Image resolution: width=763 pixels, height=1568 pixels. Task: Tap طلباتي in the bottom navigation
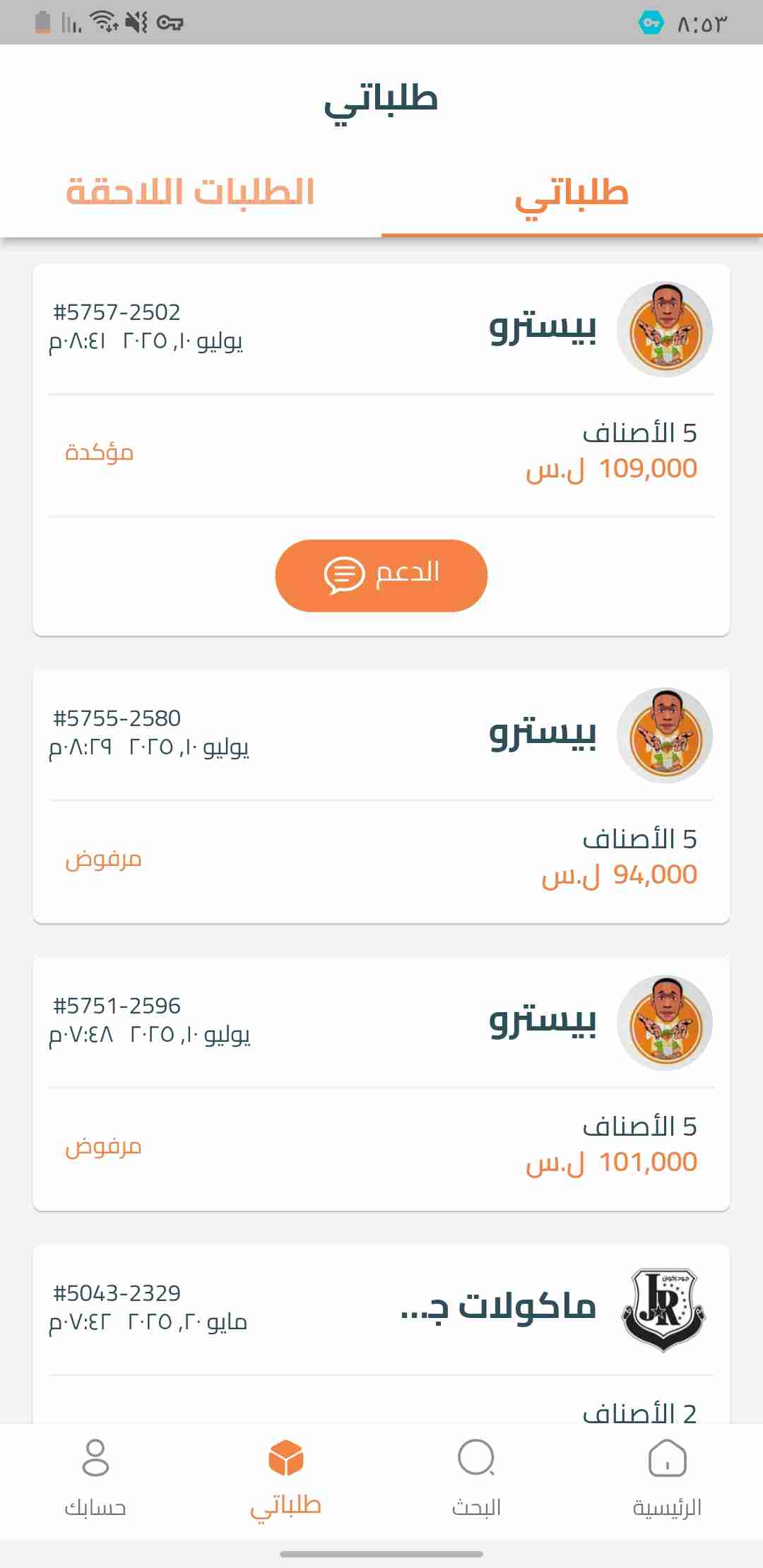click(286, 1478)
